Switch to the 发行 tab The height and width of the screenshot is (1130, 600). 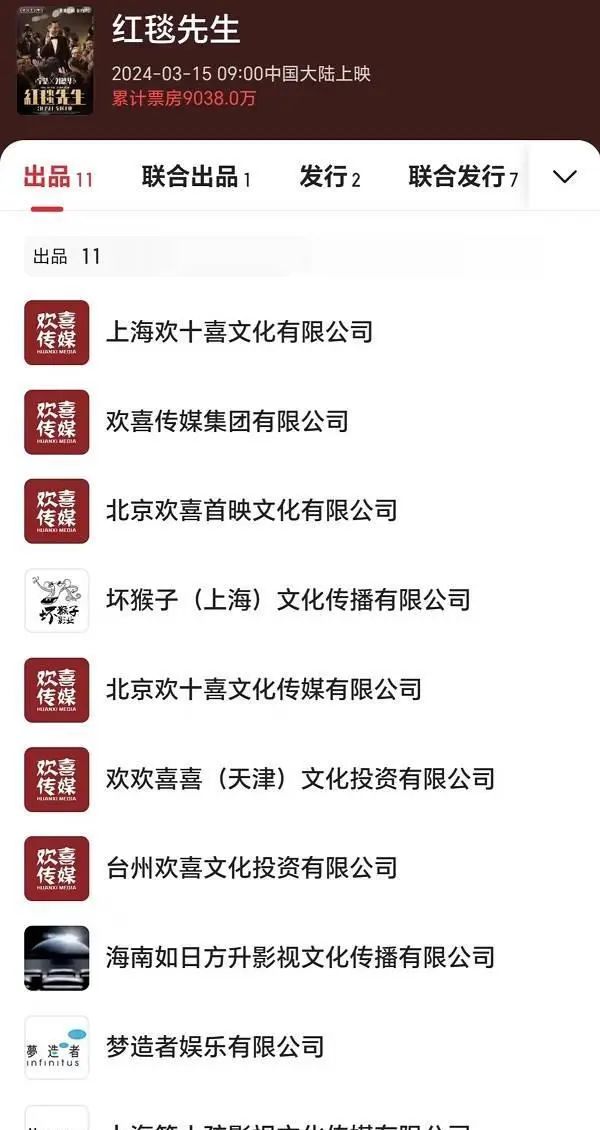click(329, 177)
